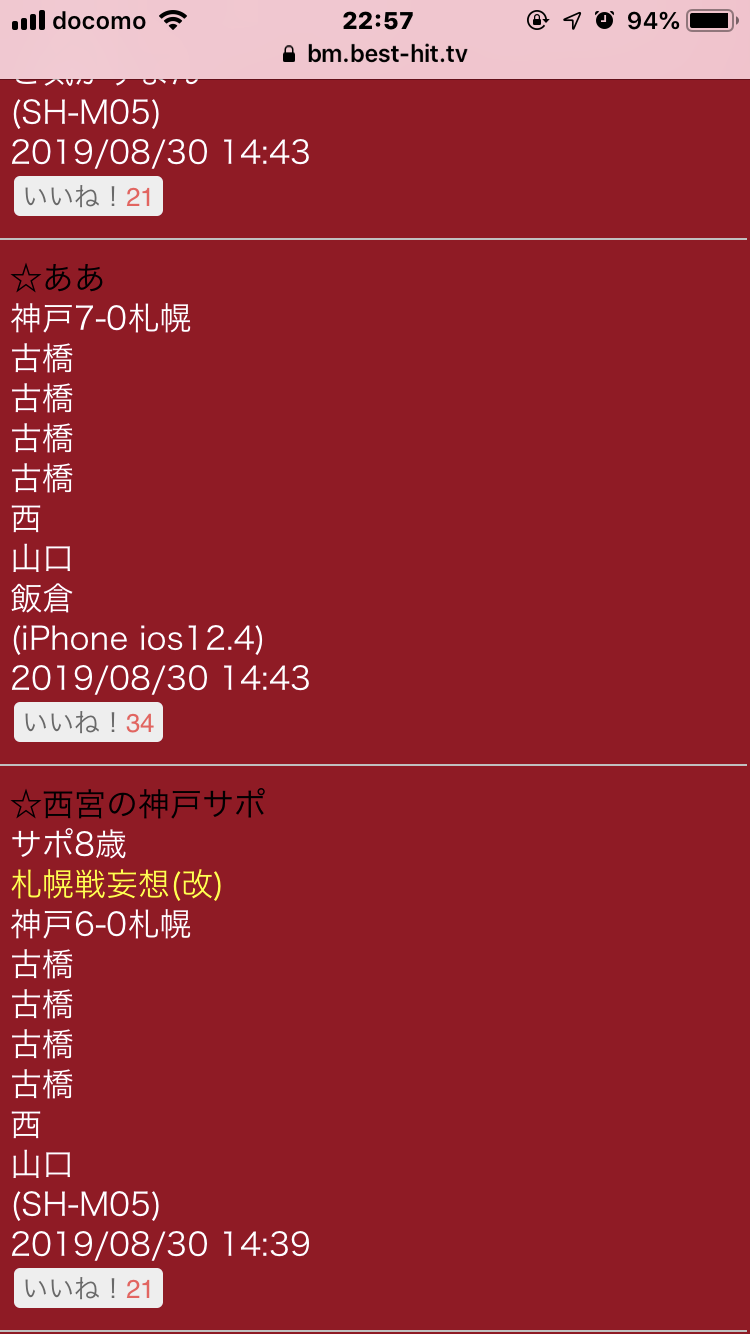
Task: Like the 西宮の神戸サポ post from 14:39
Action: (x=88, y=1288)
